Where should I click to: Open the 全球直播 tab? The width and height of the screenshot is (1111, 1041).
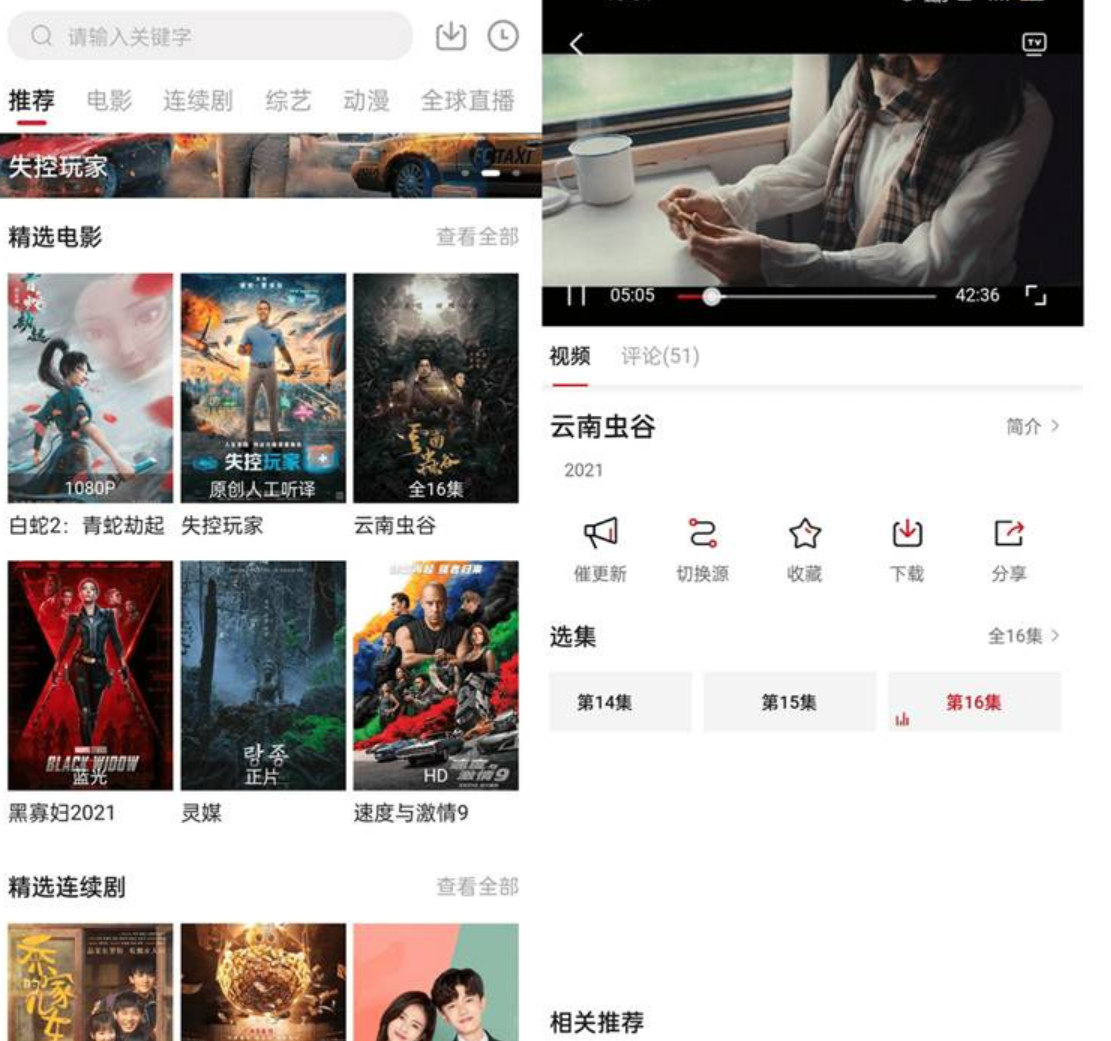point(467,100)
